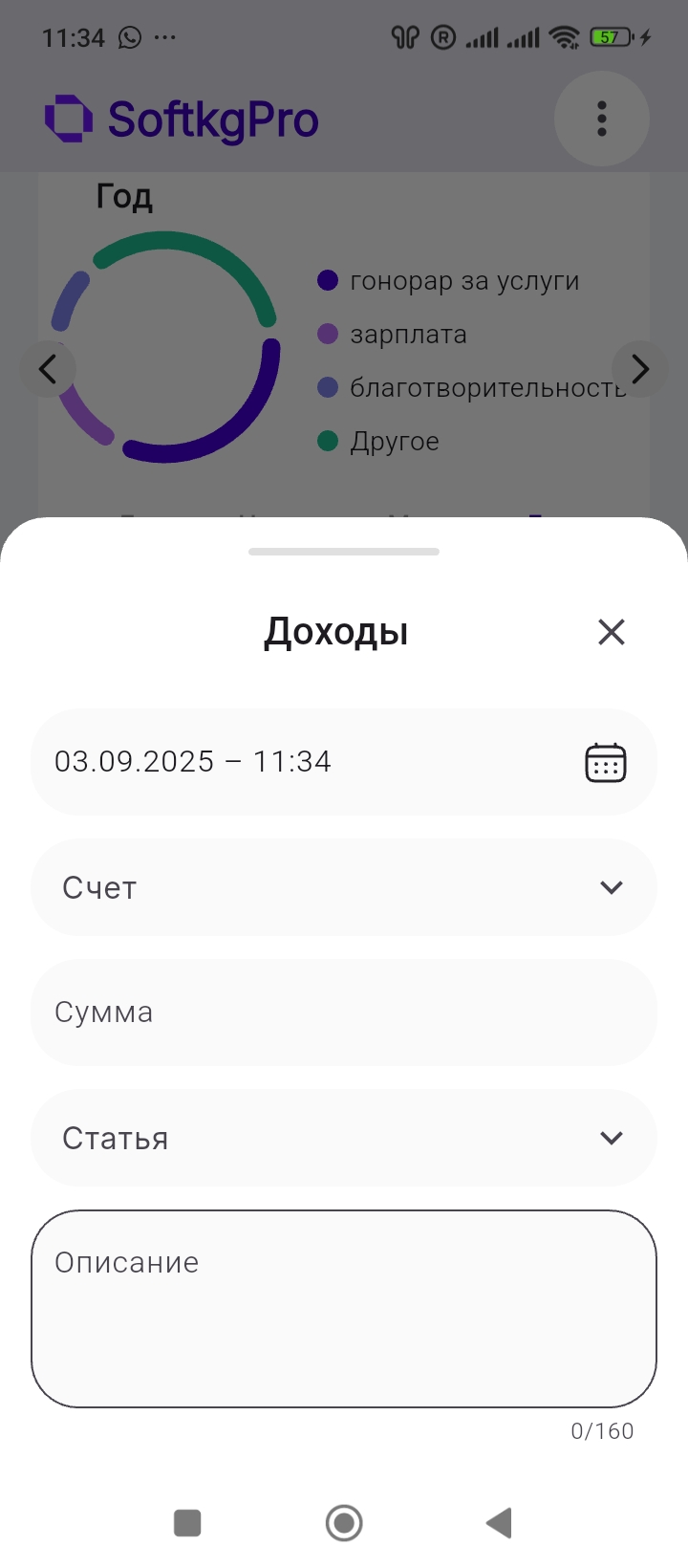Tap the Описание text field
Viewport: 688px width, 1568px height.
(344, 1308)
